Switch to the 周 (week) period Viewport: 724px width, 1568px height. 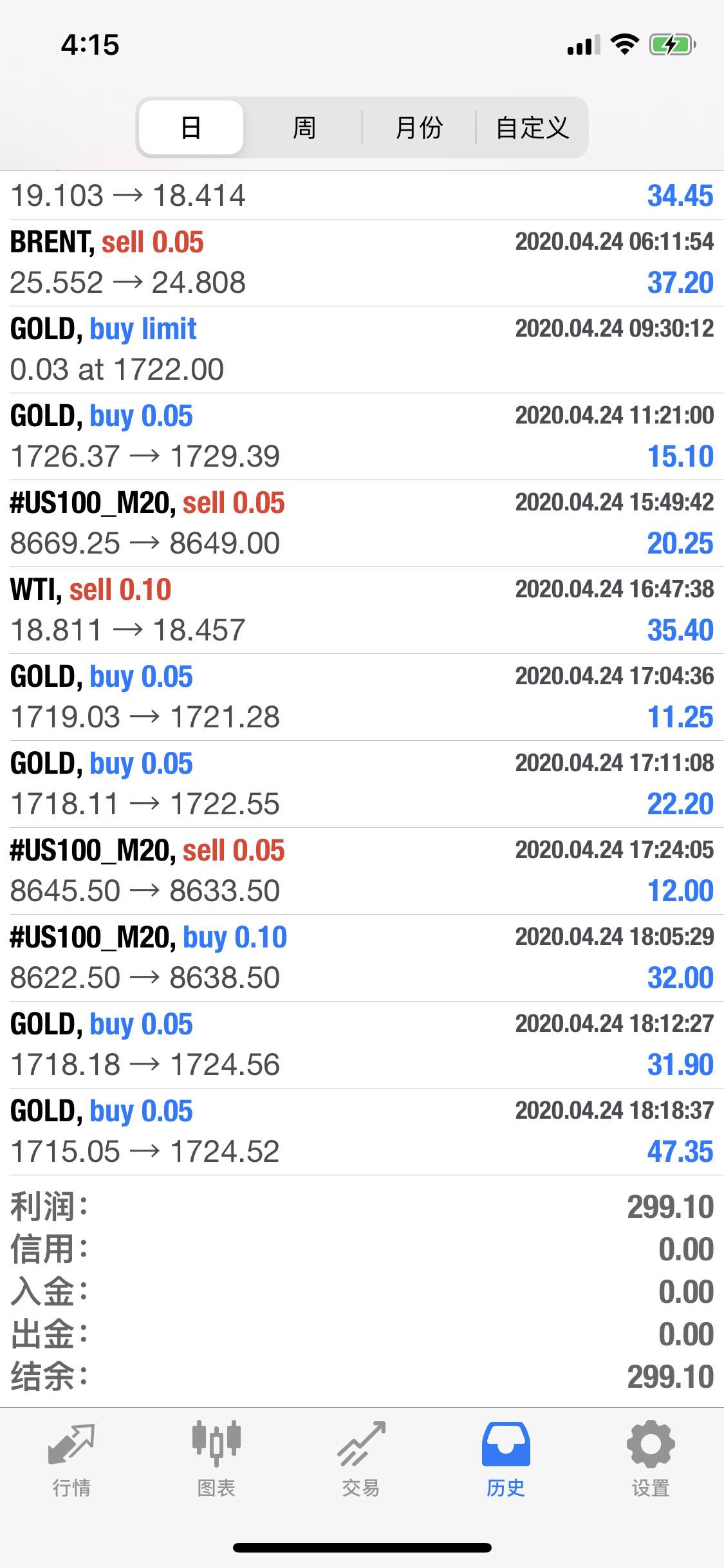[x=304, y=127]
